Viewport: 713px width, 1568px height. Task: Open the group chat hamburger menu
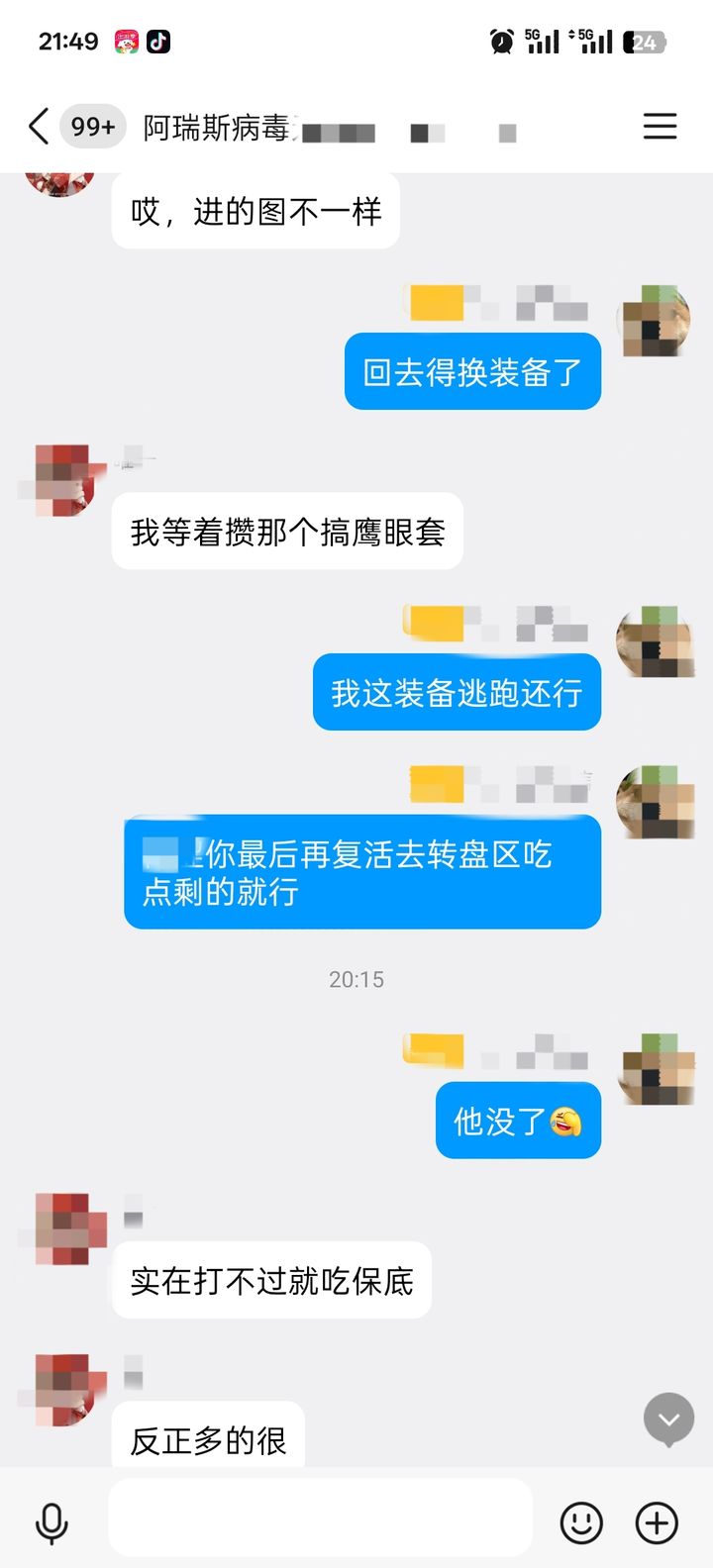click(x=660, y=127)
